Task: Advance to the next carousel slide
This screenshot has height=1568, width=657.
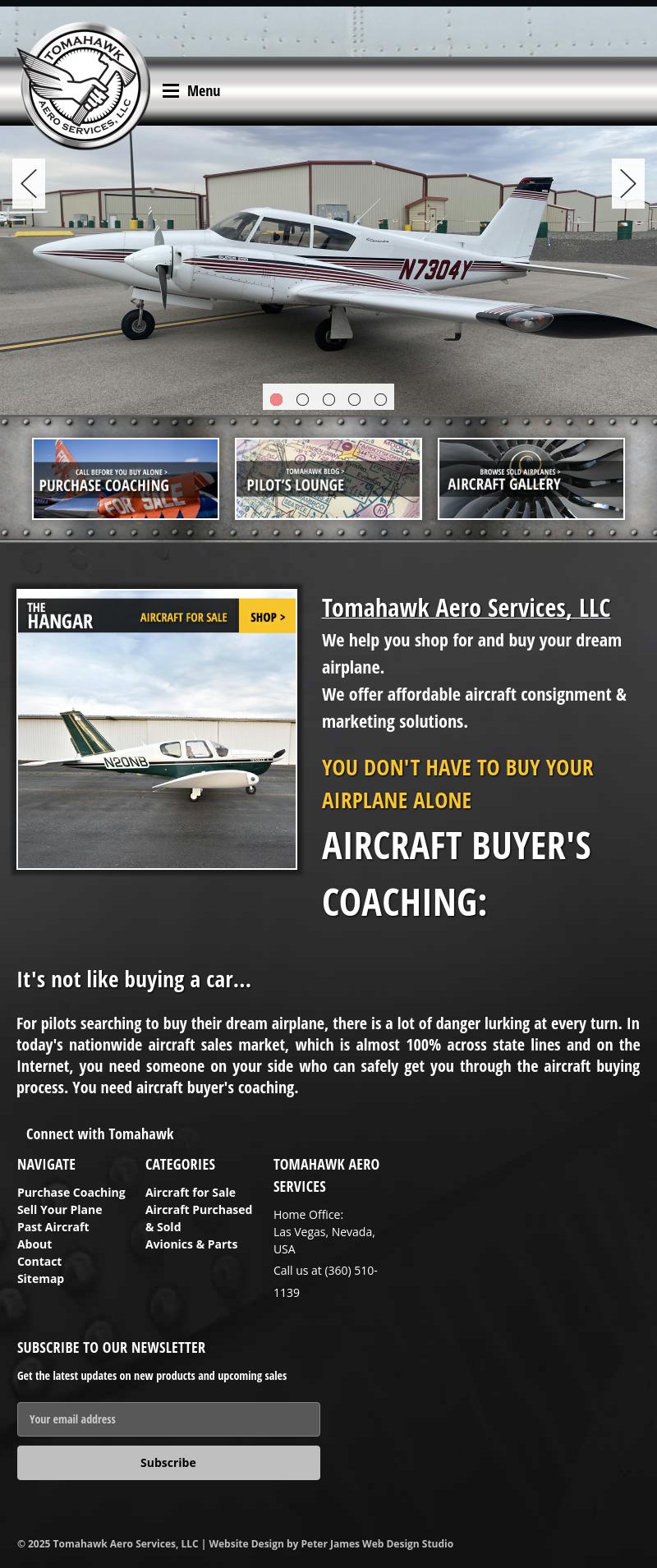Action: pyautogui.click(x=628, y=184)
